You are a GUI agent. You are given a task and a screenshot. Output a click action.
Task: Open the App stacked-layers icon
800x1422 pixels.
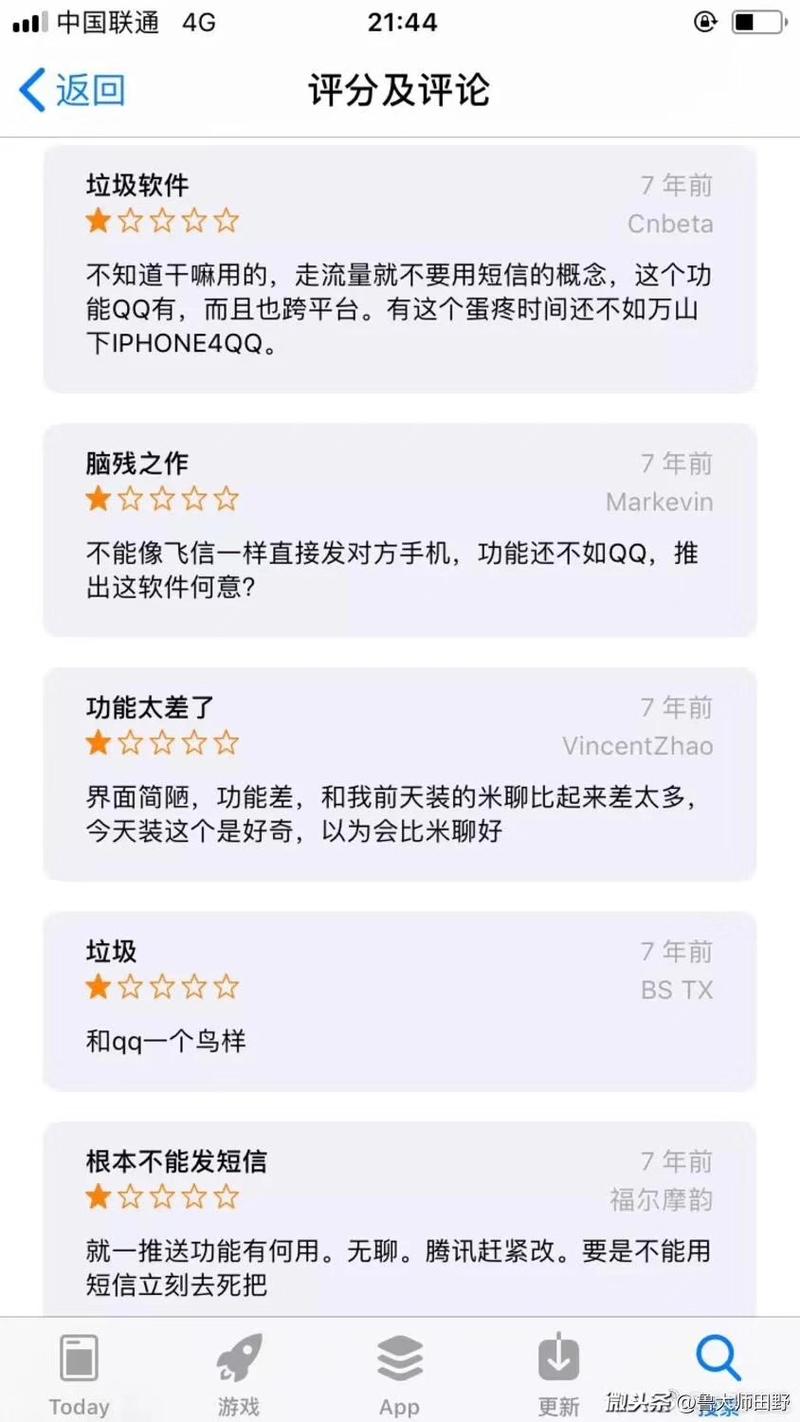point(398,1357)
